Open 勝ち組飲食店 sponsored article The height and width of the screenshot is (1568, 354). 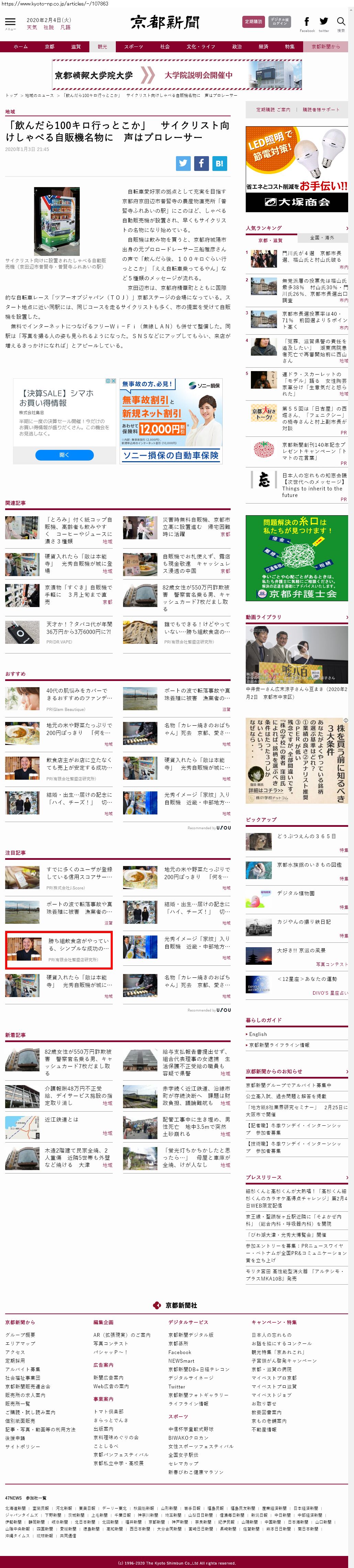(x=78, y=944)
